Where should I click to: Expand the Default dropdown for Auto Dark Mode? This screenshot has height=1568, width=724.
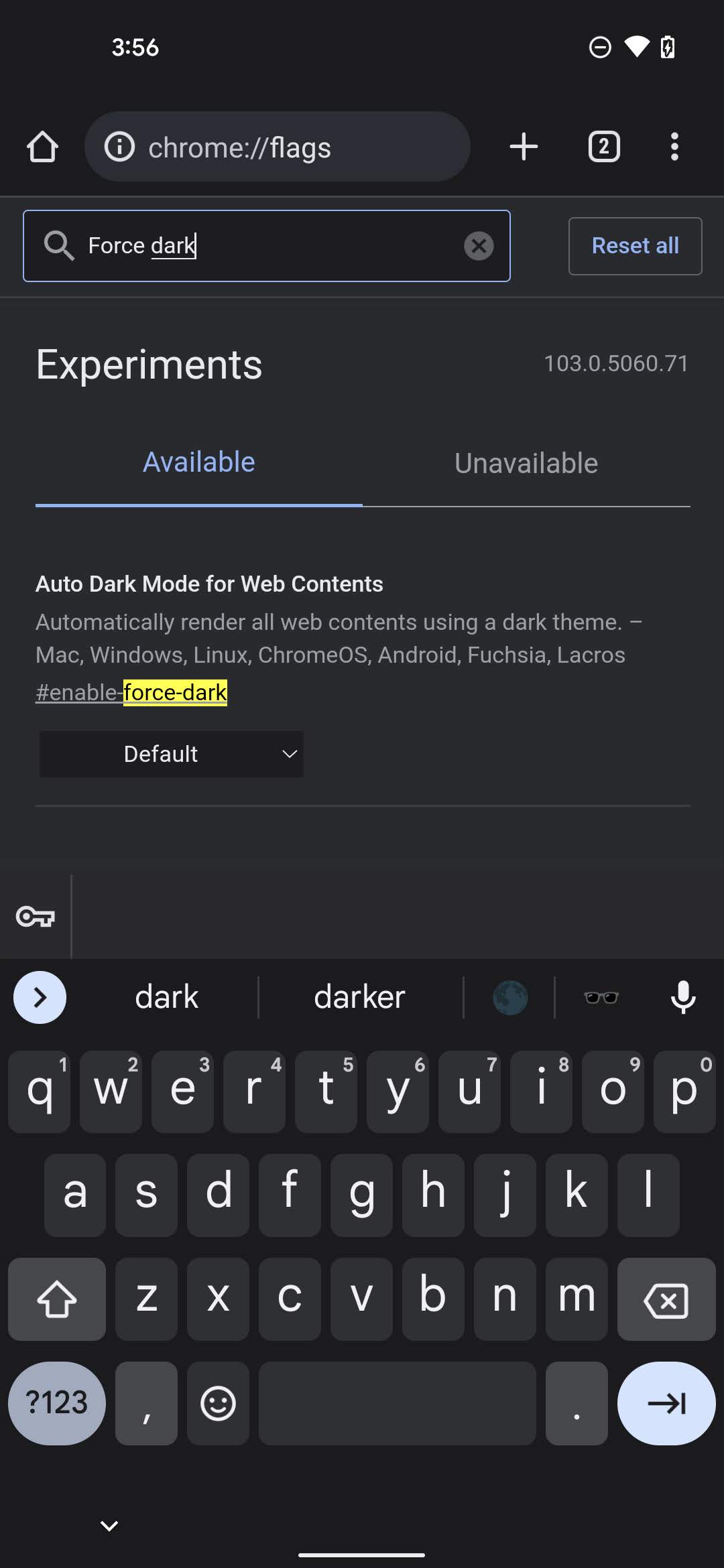172,754
